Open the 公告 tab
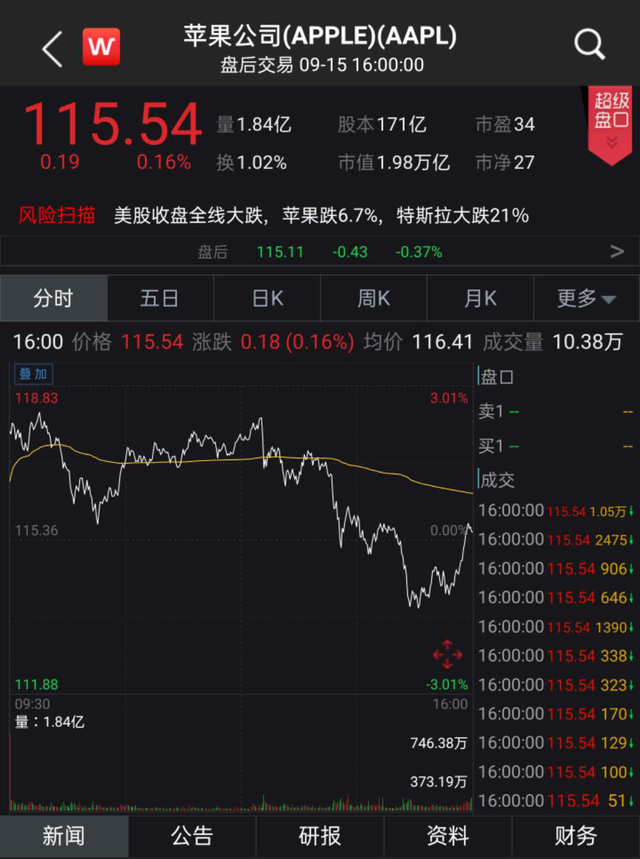The width and height of the screenshot is (640, 859). click(192, 836)
